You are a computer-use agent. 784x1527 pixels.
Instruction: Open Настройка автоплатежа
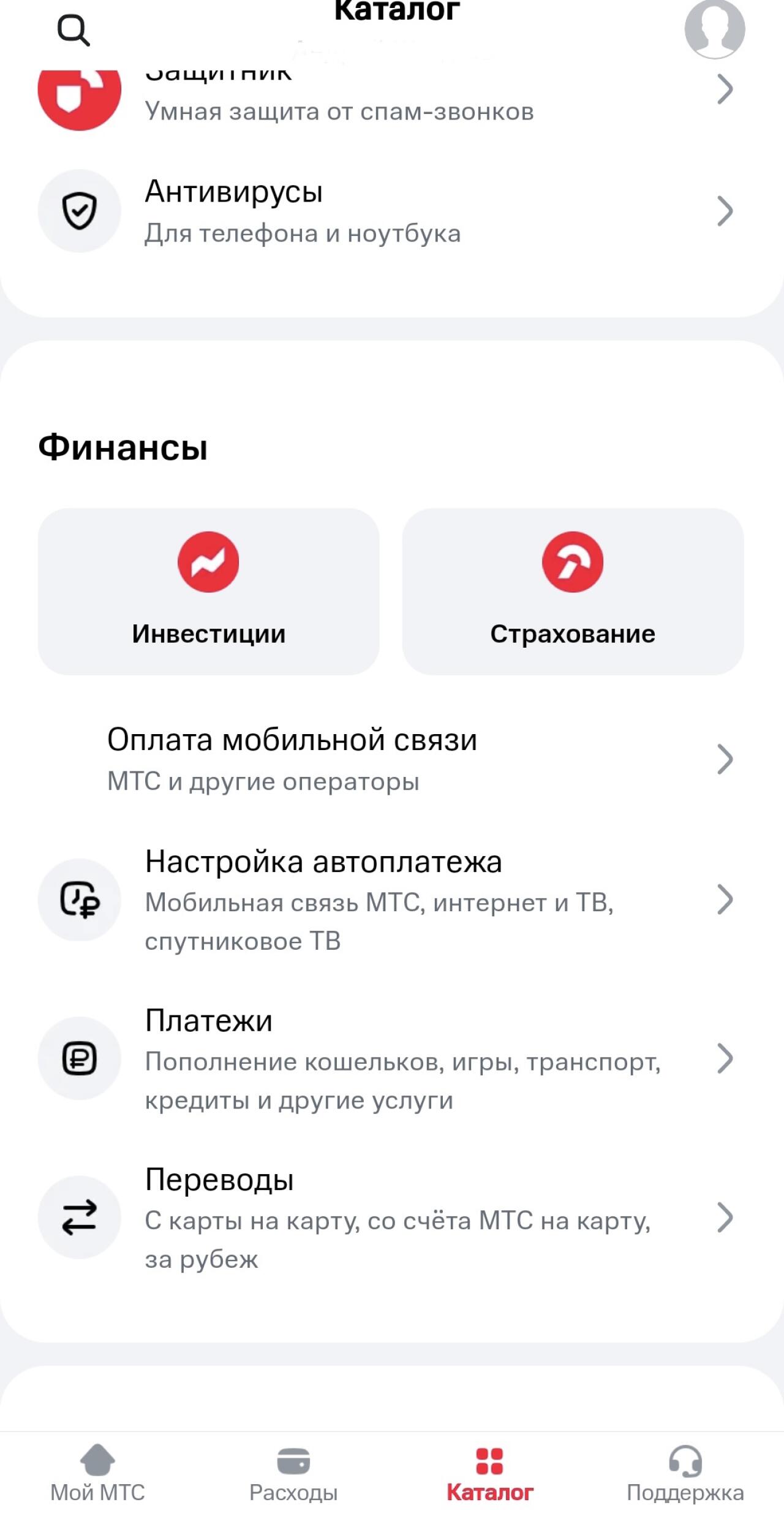[392, 900]
